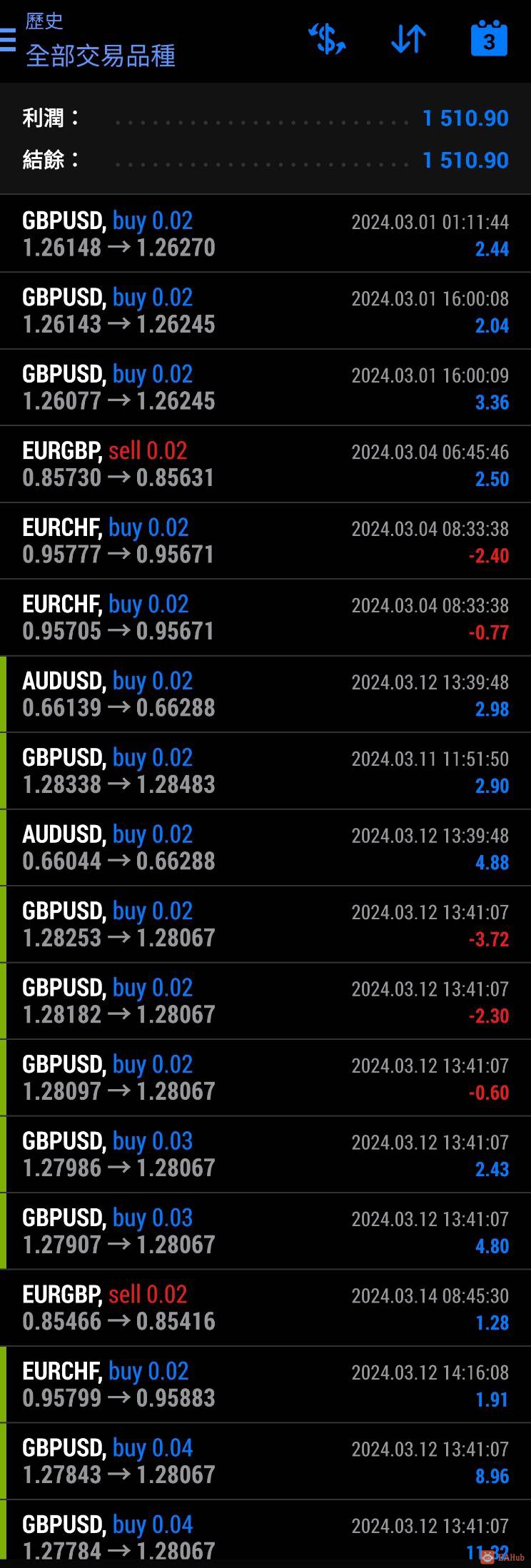The image size is (531, 1568).
Task: Open the side drawer menu
Action: pyautogui.click(x=9, y=40)
